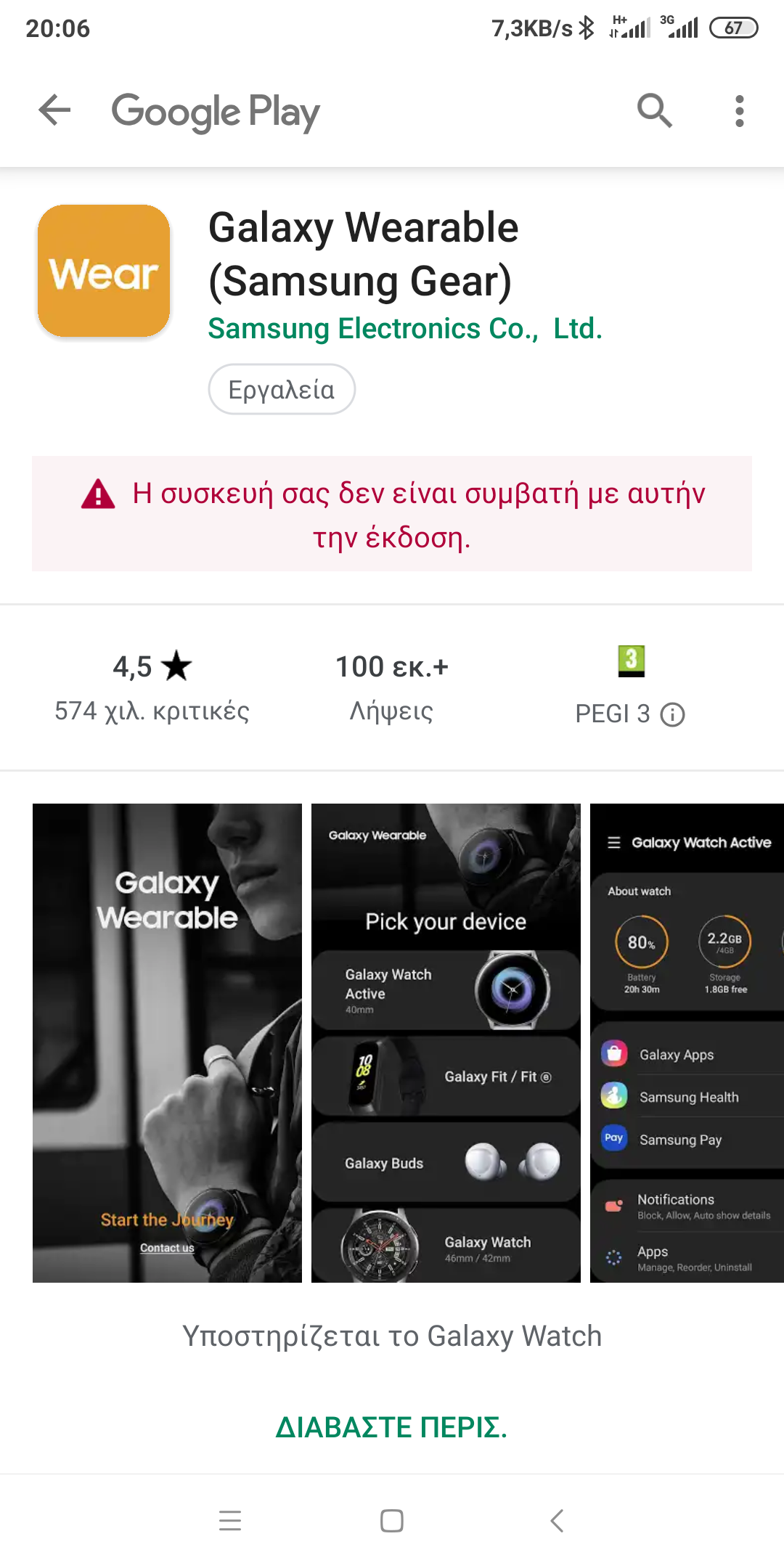Open developer Samsung Electronics Co., Ltd.
The image size is (784, 1568).
404,329
